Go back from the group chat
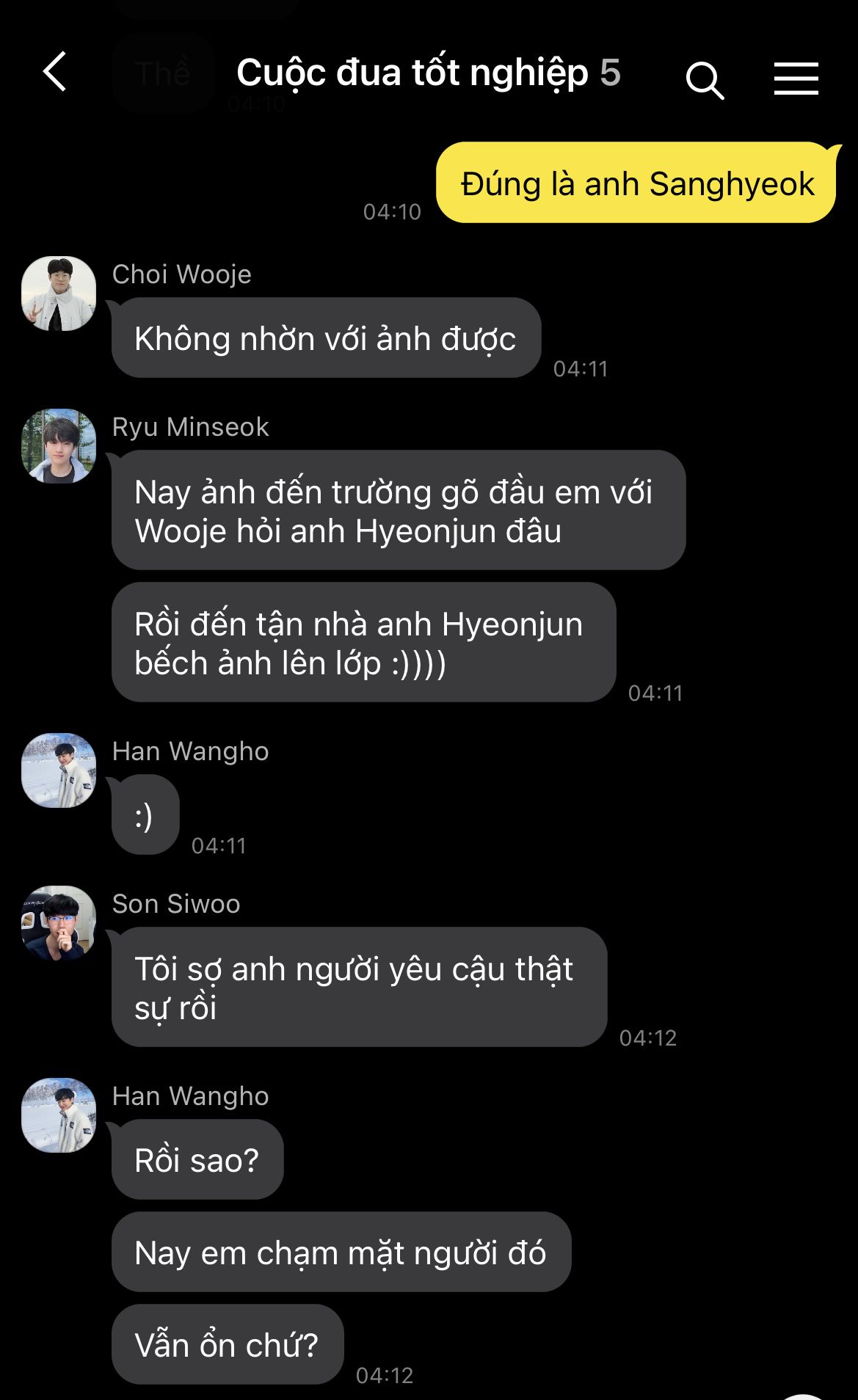The height and width of the screenshot is (1400, 858). pos(55,72)
